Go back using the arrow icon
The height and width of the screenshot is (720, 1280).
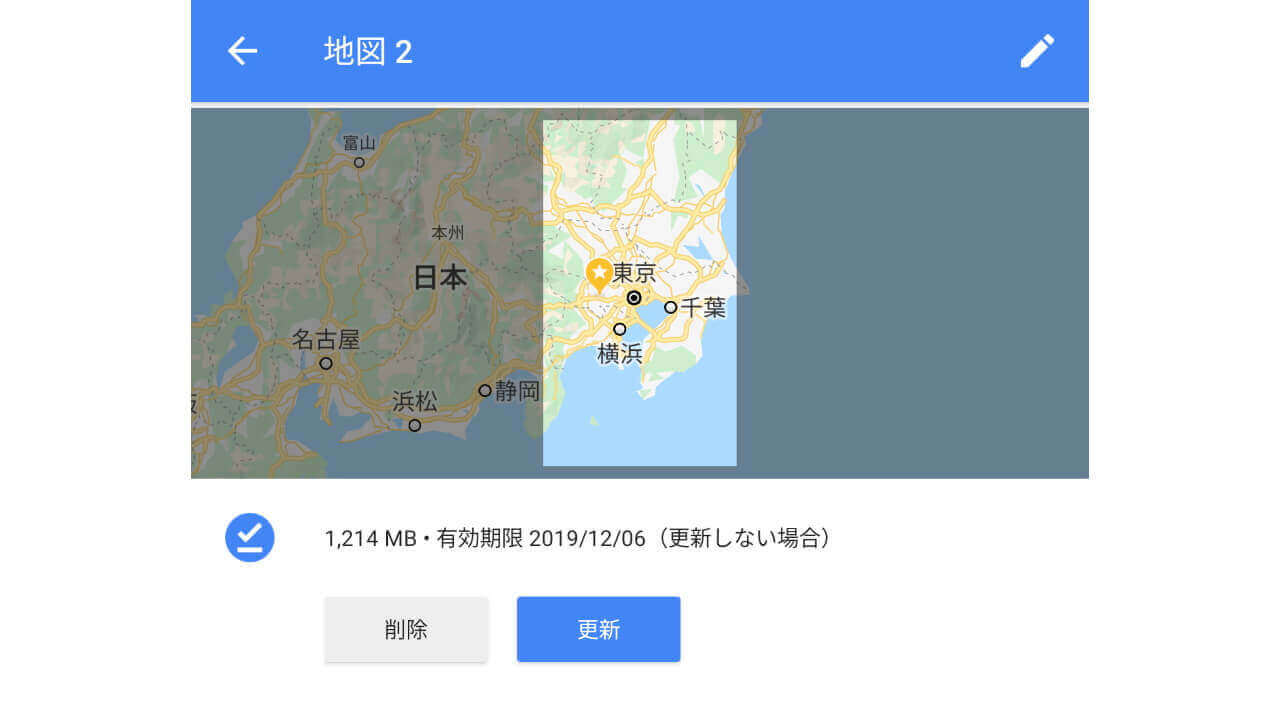242,51
